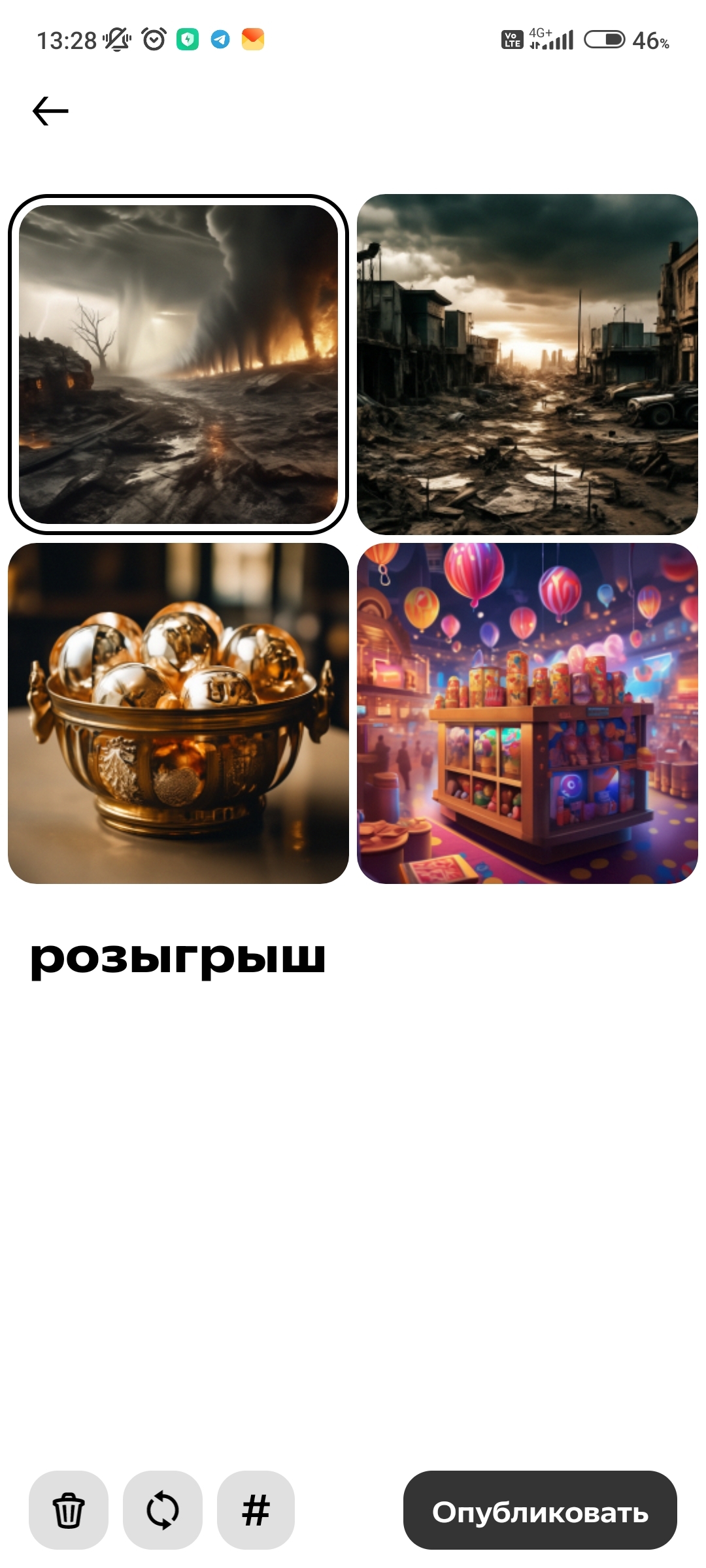Regenerate images with the refresh icon
The image size is (706, 1568).
point(162,1510)
